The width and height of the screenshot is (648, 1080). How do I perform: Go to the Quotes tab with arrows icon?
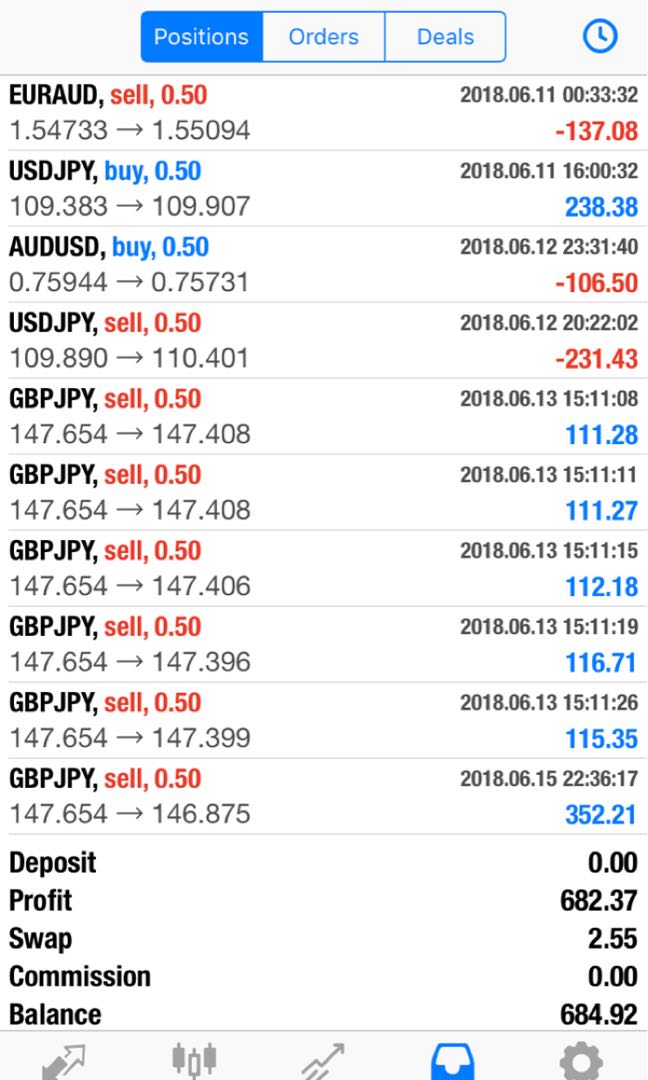coord(64,1061)
